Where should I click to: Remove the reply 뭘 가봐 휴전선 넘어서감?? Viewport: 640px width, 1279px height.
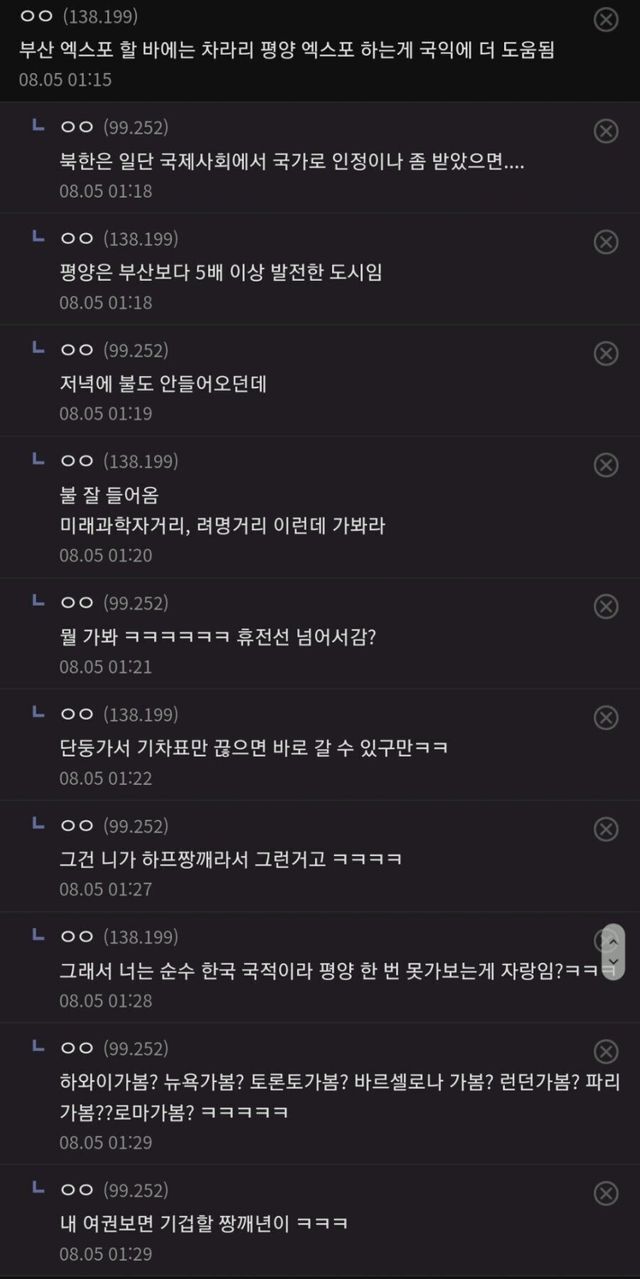[605, 606]
